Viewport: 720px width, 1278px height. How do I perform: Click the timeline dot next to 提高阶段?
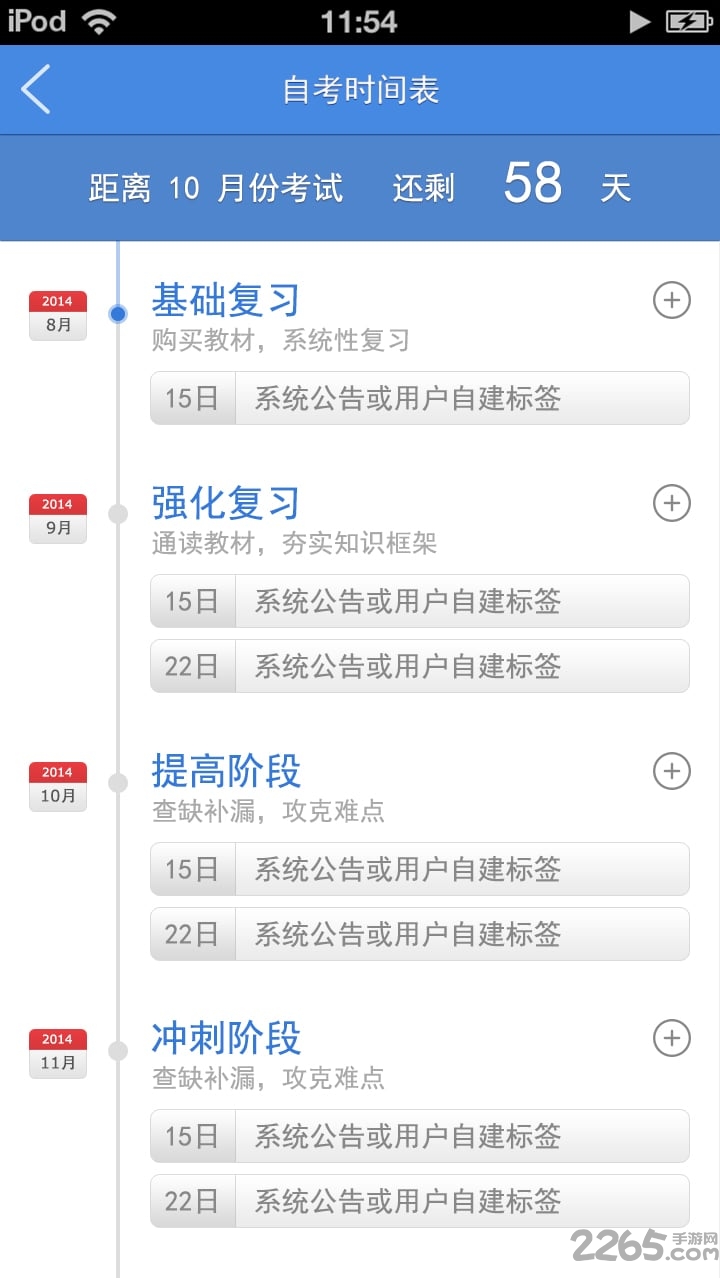coord(118,781)
